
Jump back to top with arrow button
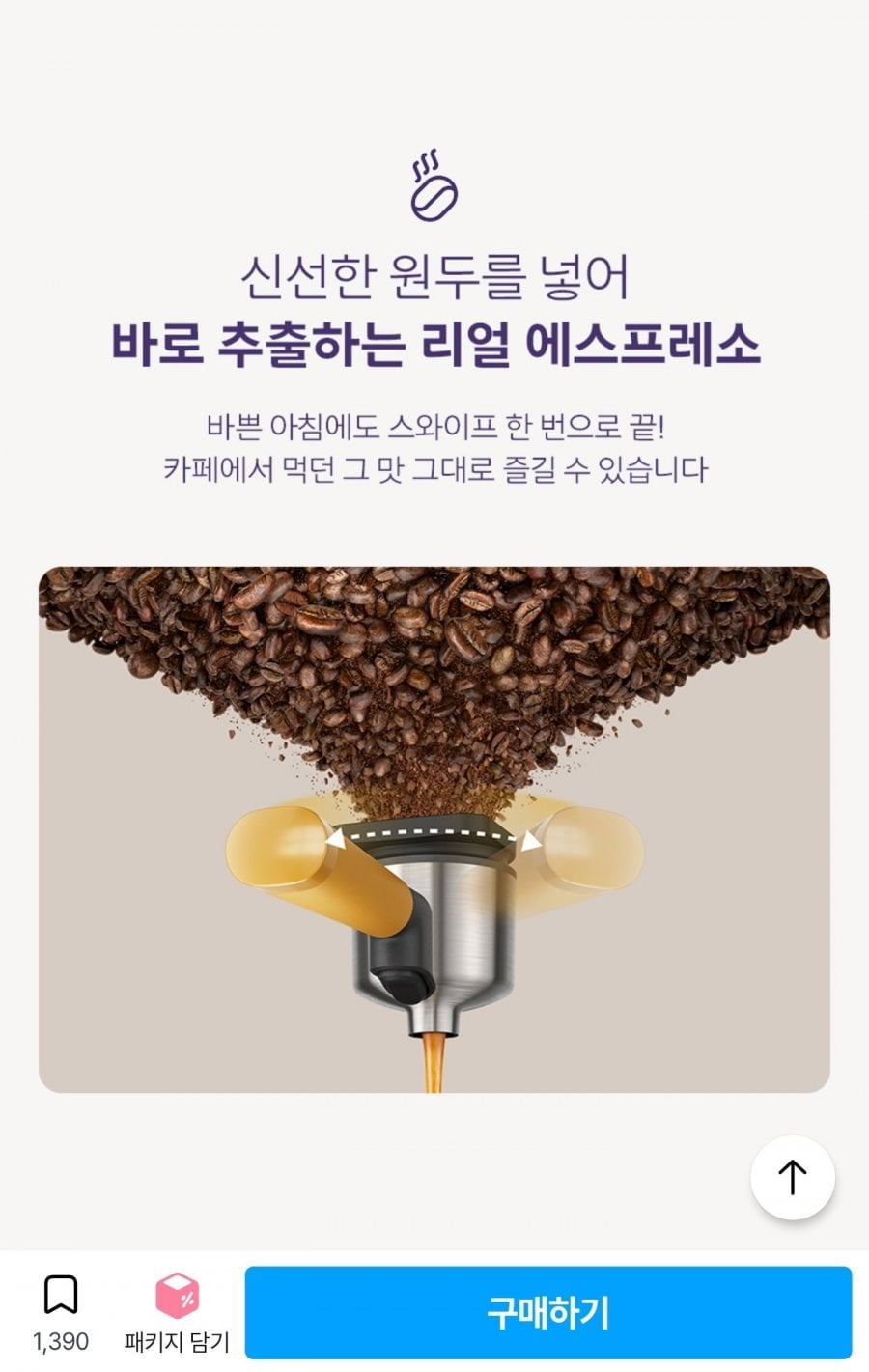[x=792, y=1177]
